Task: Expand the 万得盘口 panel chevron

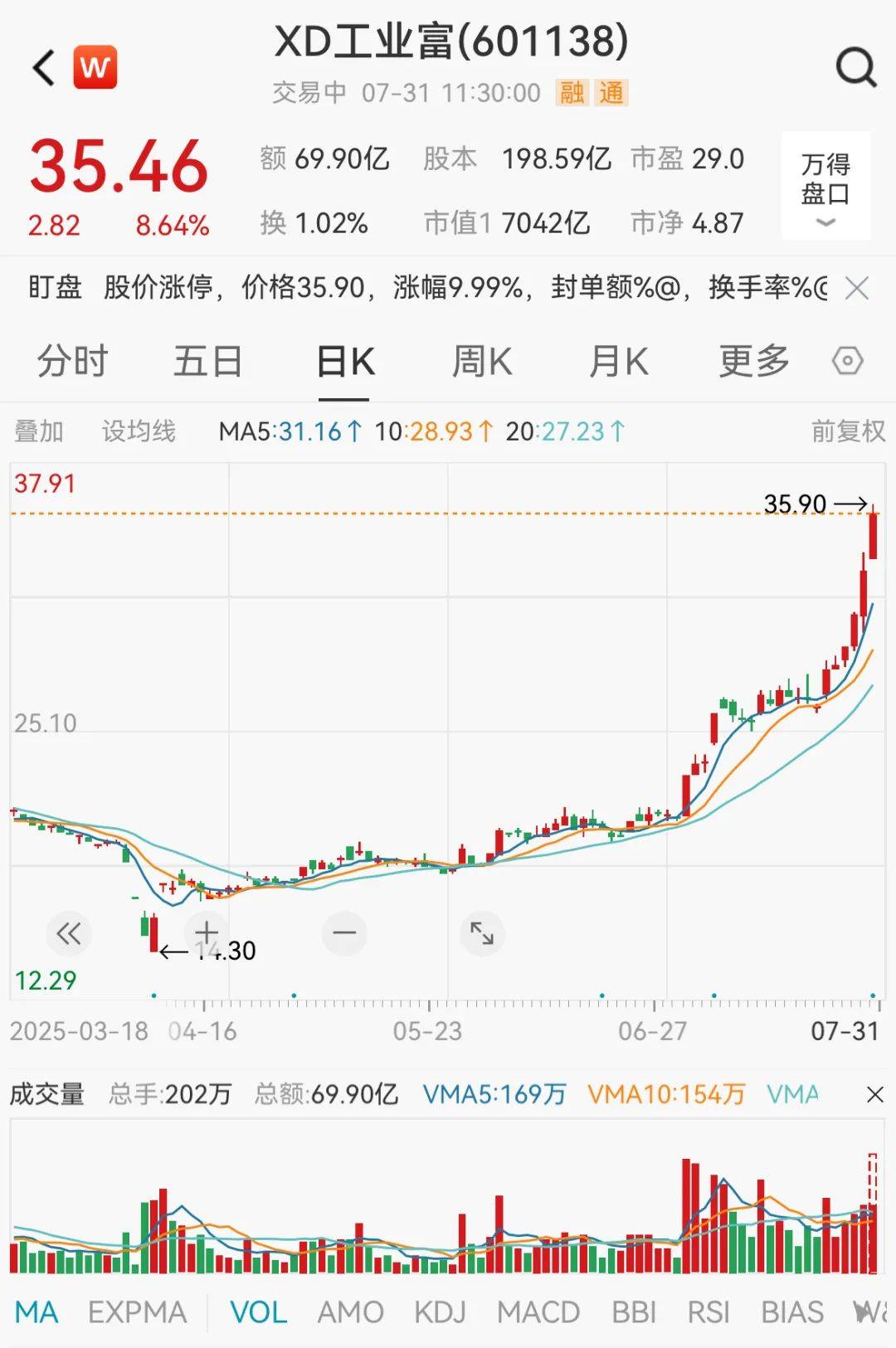Action: (824, 224)
